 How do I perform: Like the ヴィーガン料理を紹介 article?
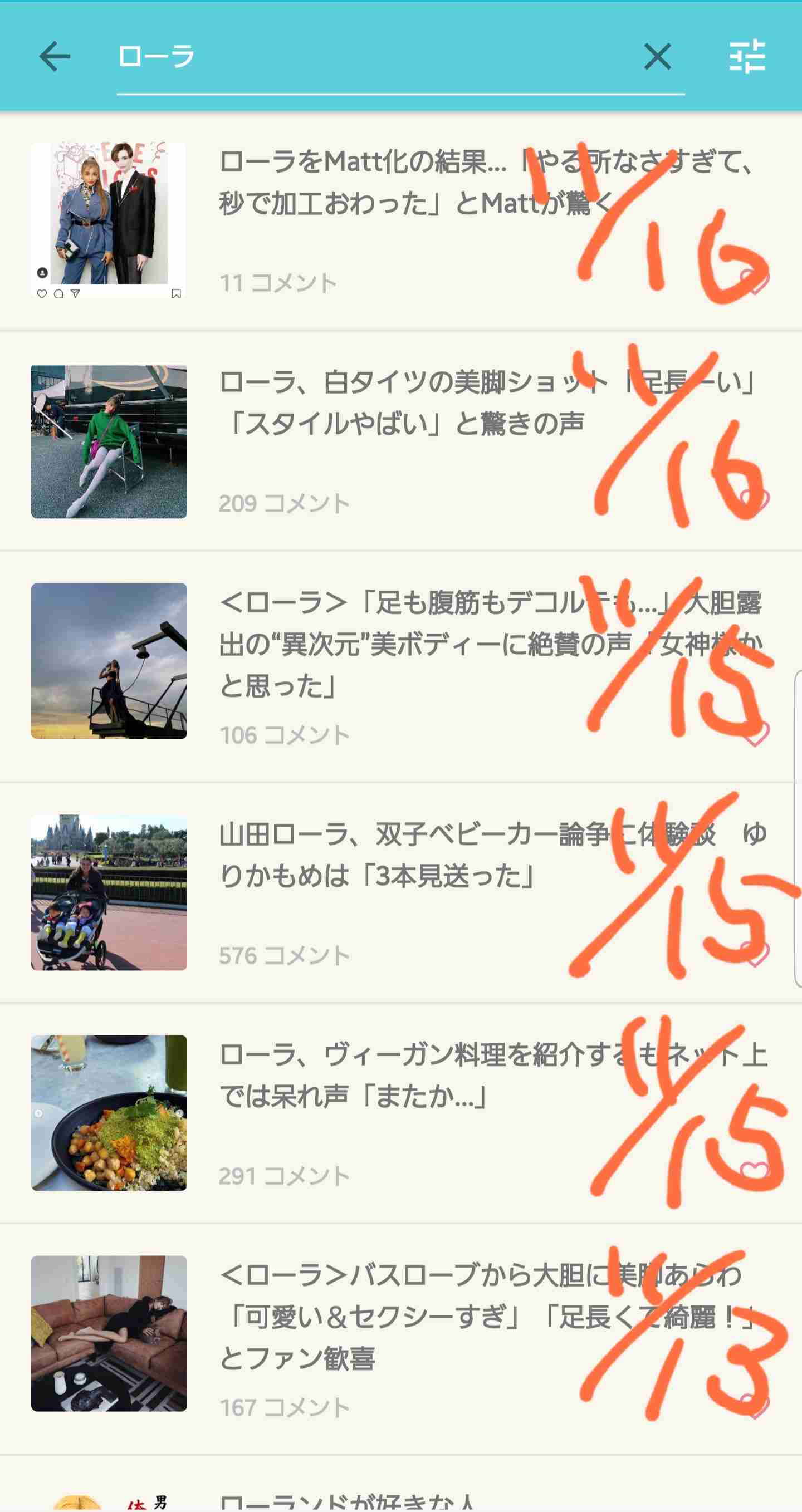pos(755,1170)
